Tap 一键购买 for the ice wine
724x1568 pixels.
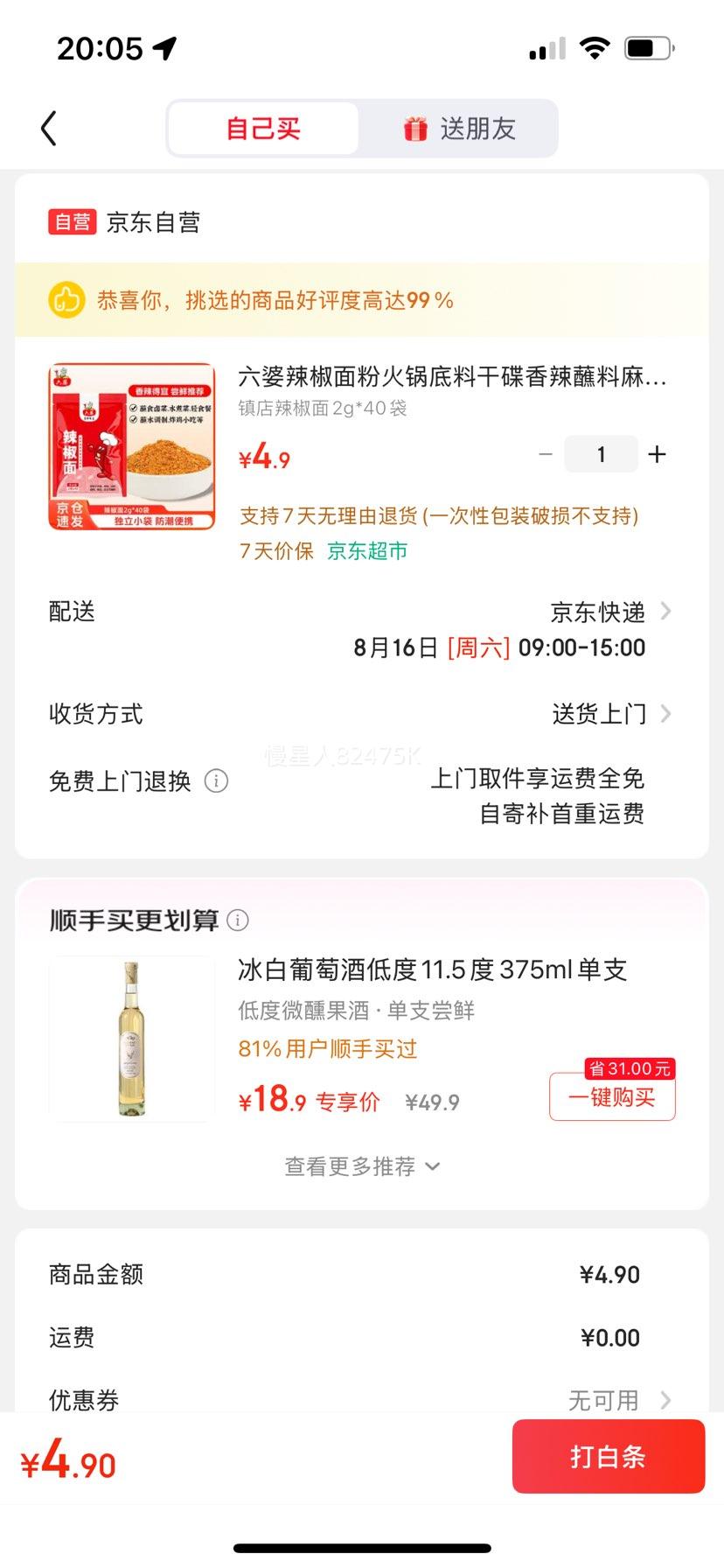pos(612,1097)
